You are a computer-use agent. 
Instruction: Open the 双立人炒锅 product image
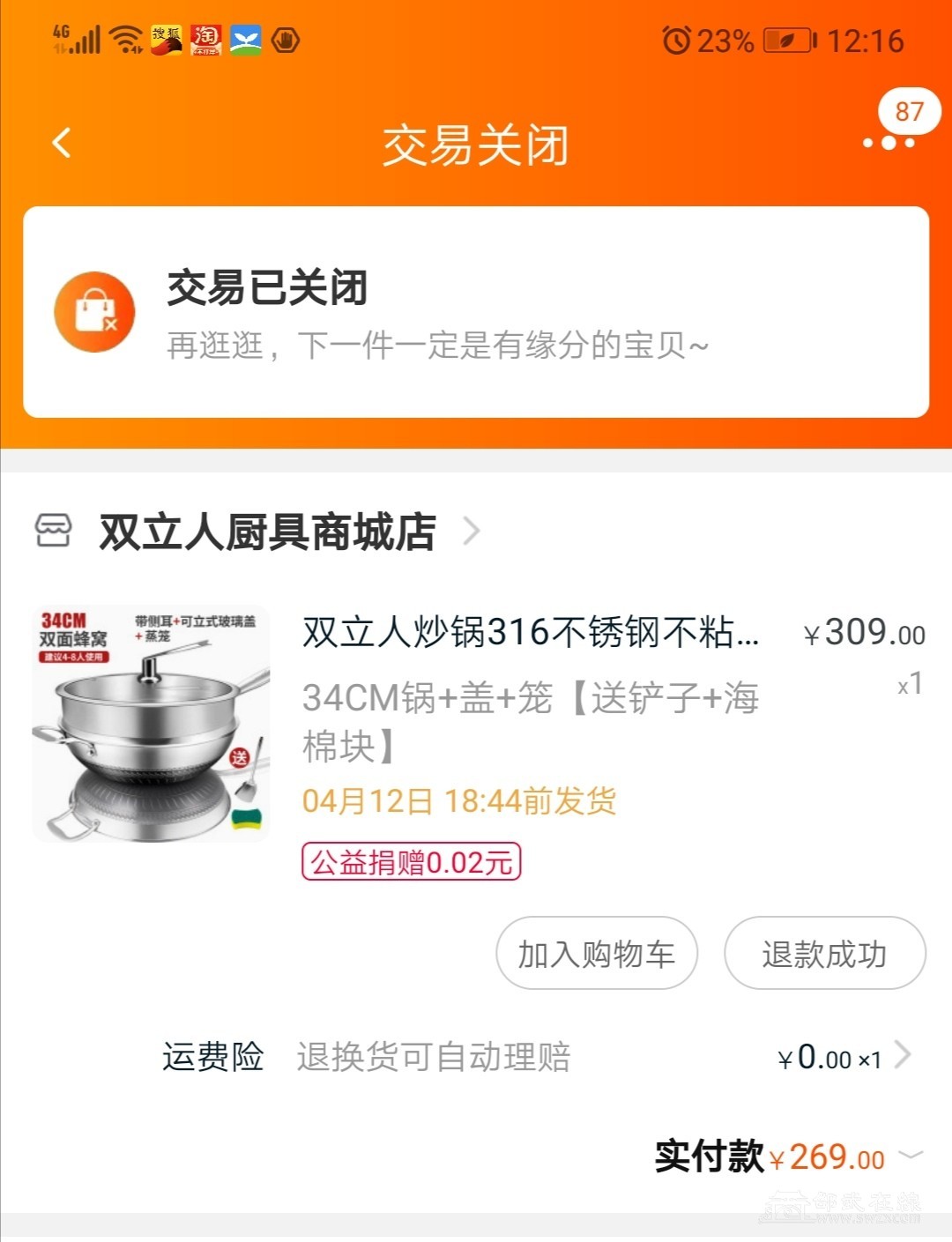[151, 724]
